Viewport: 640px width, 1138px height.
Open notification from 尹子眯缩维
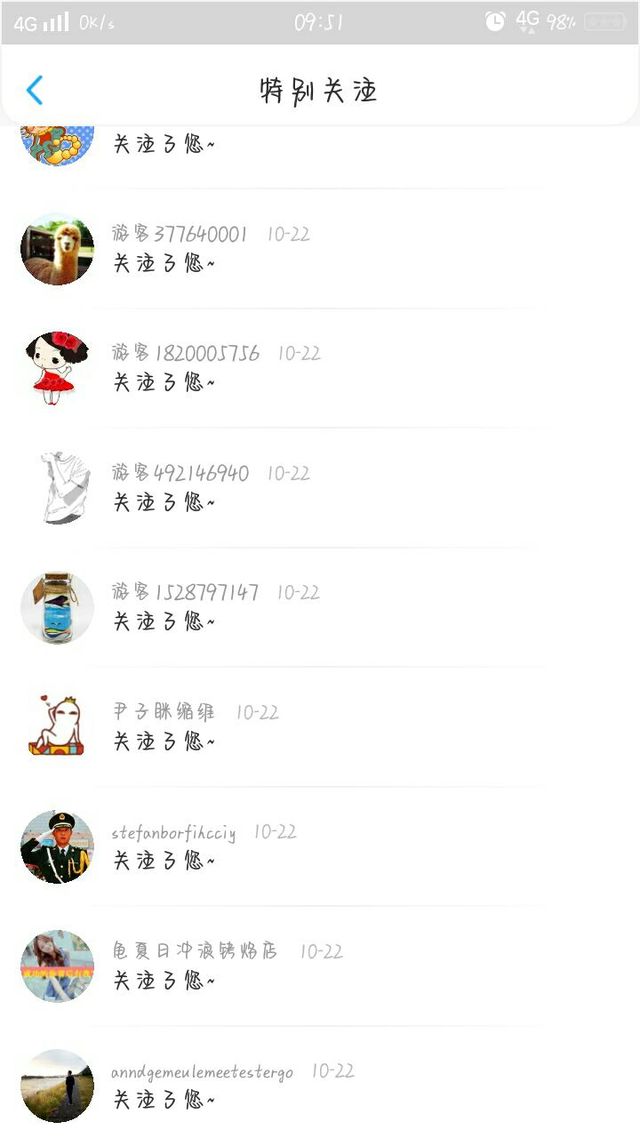point(320,727)
